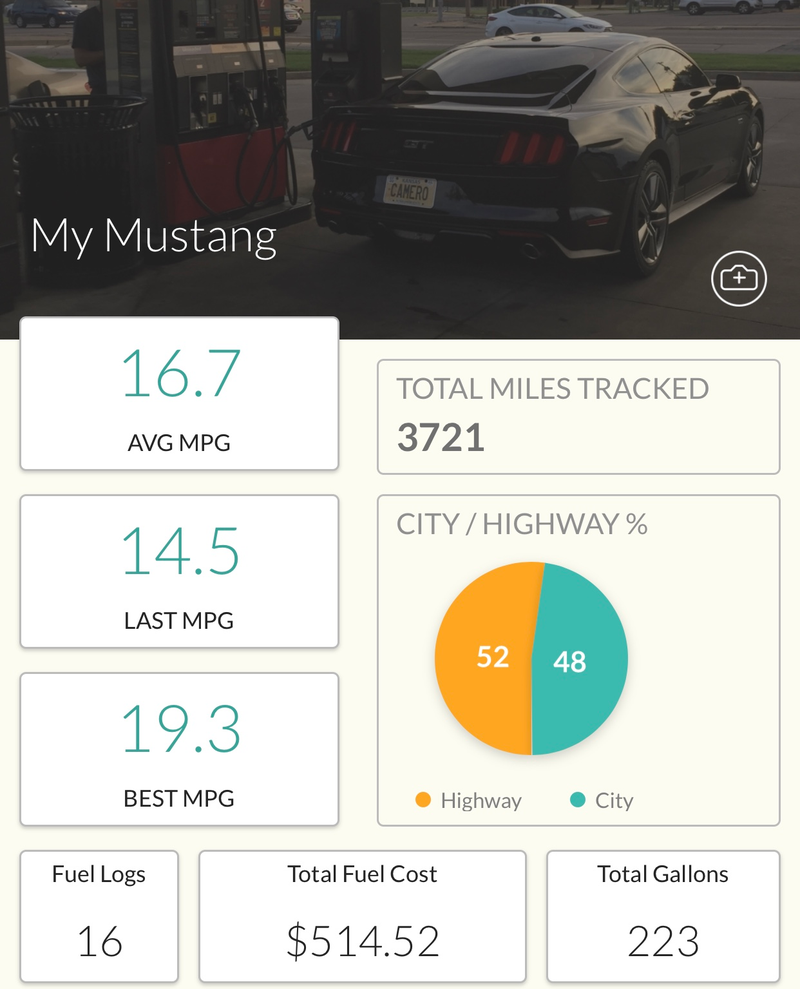This screenshot has width=800, height=989.
Task: Open the Fuel Logs card
Action: click(99, 915)
